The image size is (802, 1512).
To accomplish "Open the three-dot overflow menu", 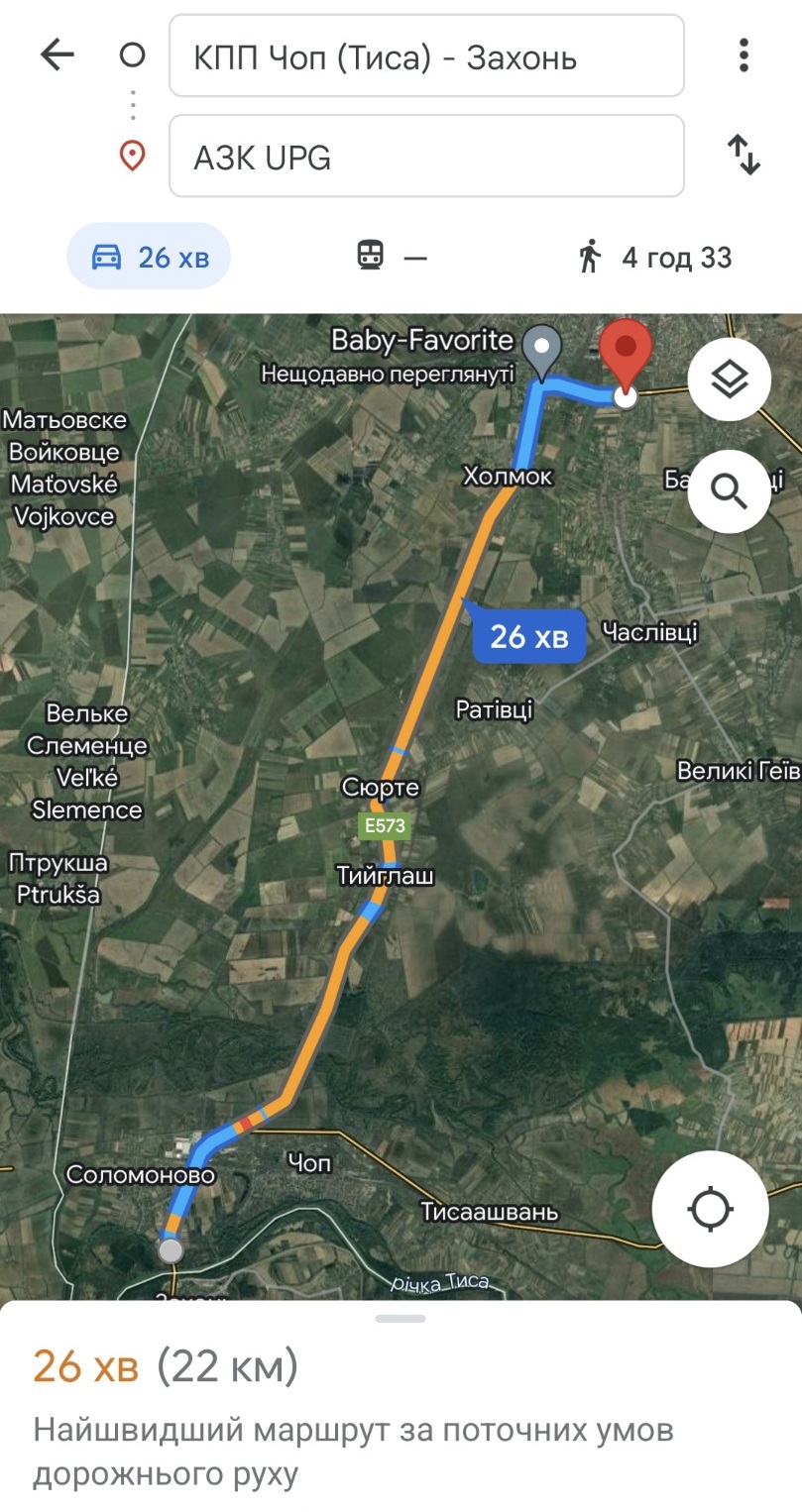I will point(744,55).
